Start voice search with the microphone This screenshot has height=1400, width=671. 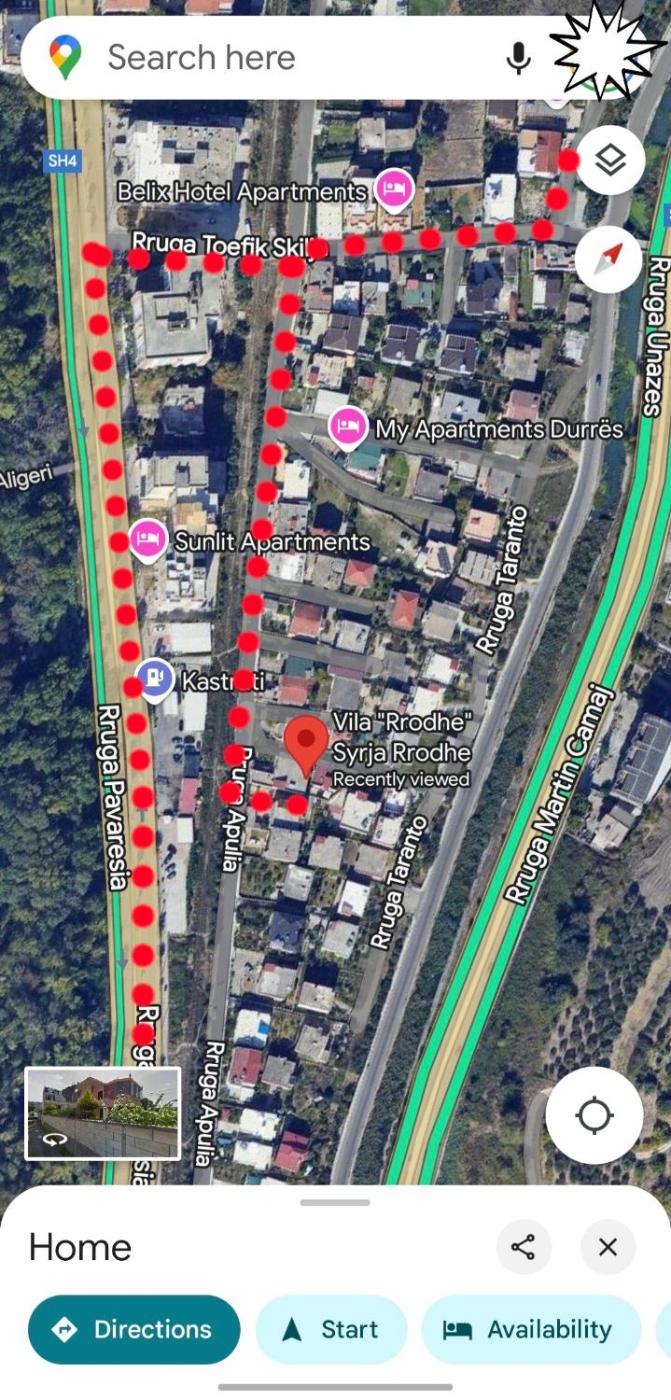tap(518, 58)
